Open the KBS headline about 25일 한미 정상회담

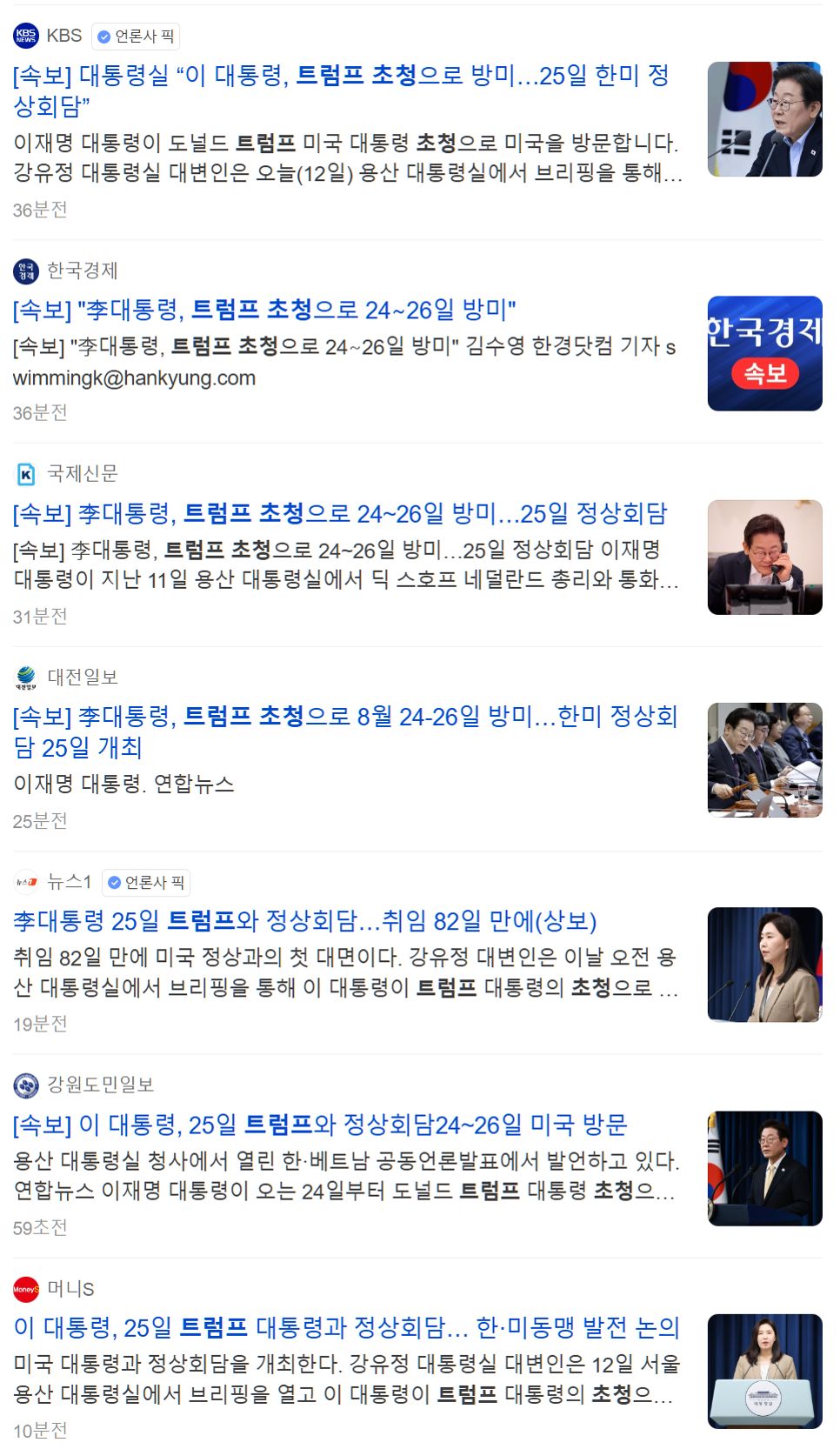(x=341, y=90)
